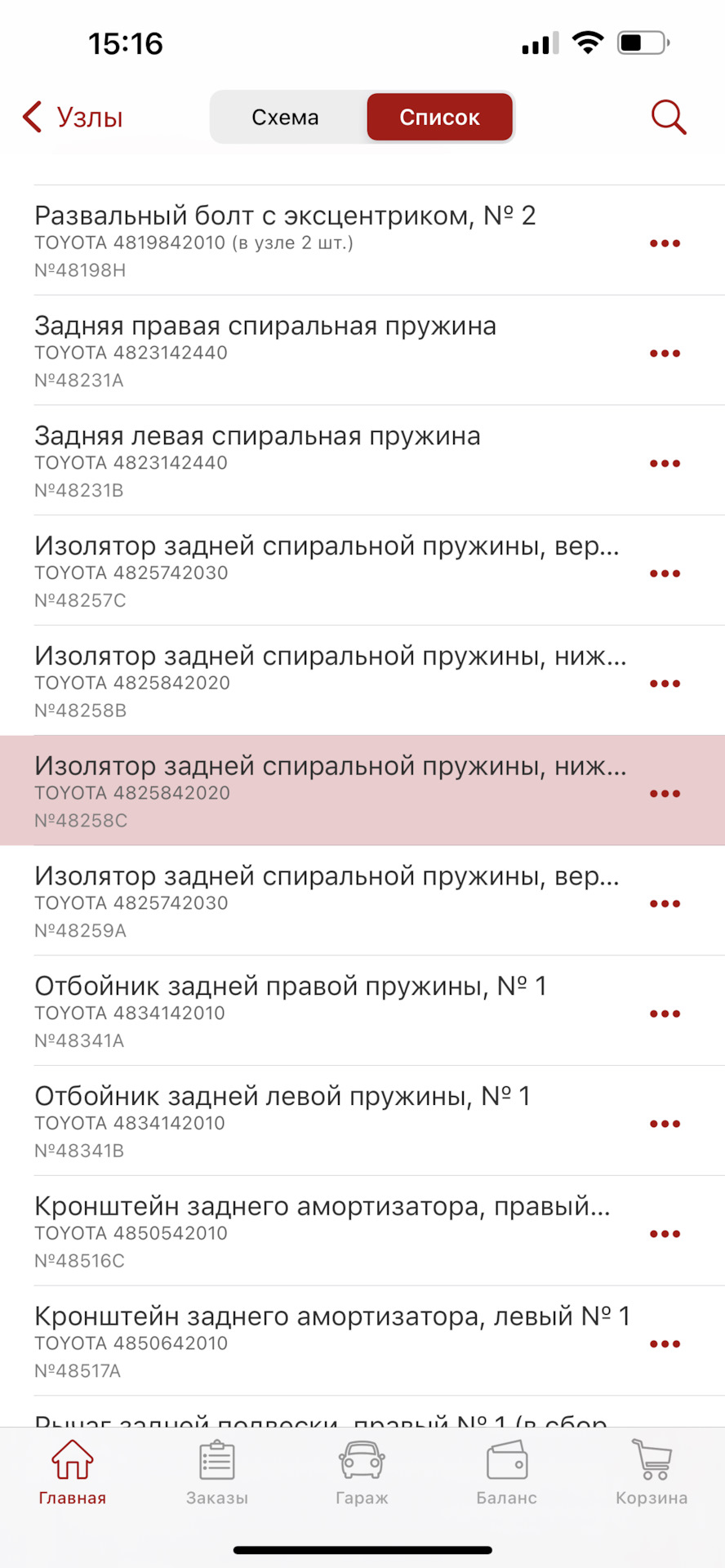Show more options for part №48257C

[x=665, y=573]
